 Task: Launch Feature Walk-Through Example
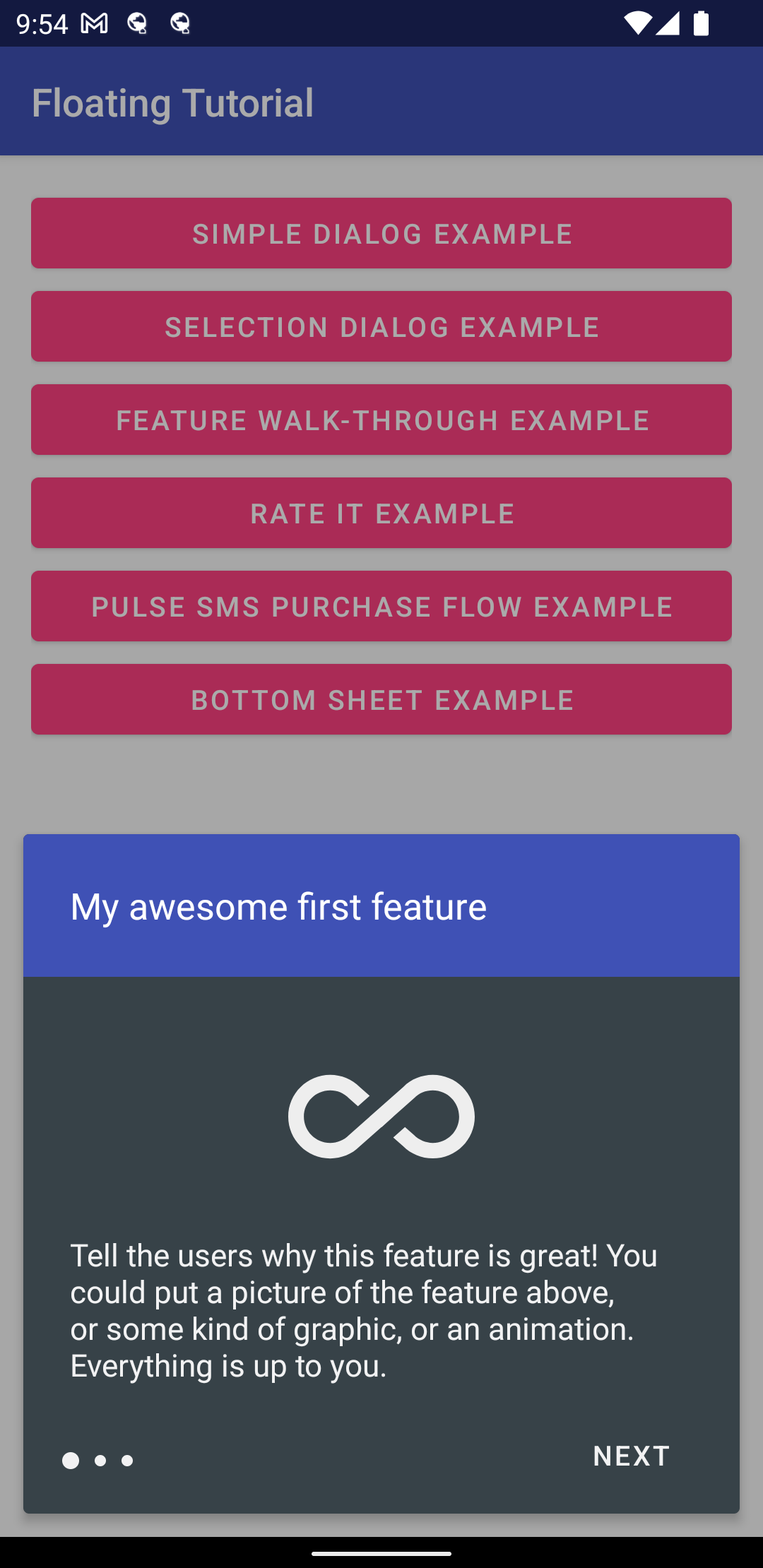point(381,420)
